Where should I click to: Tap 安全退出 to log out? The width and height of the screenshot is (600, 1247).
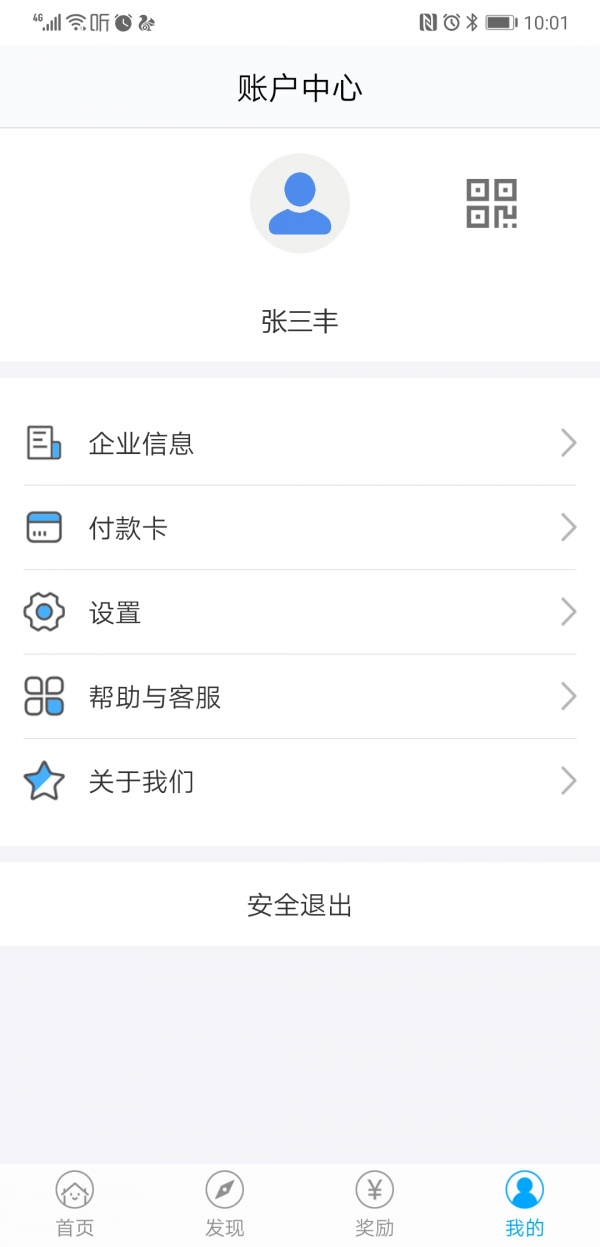coord(300,905)
